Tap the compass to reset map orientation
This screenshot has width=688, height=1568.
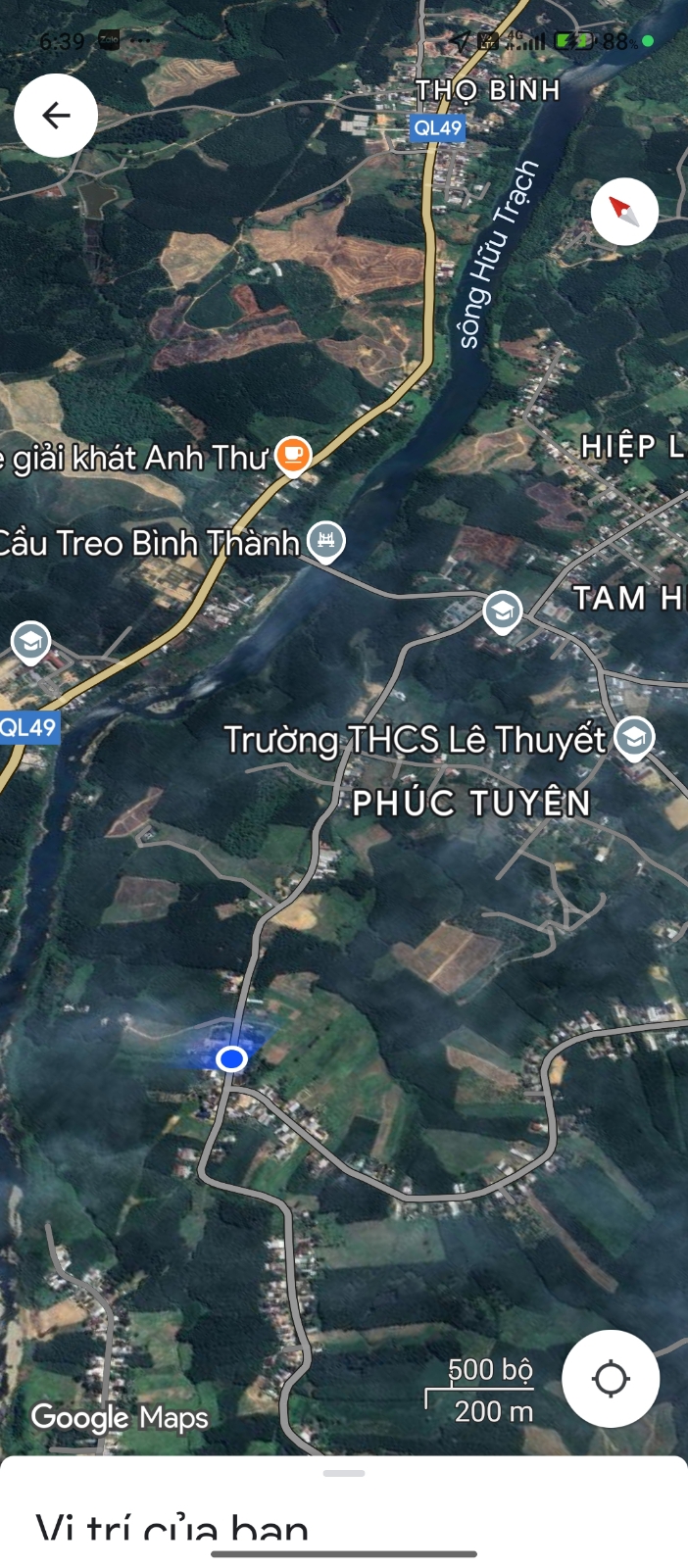[x=624, y=212]
